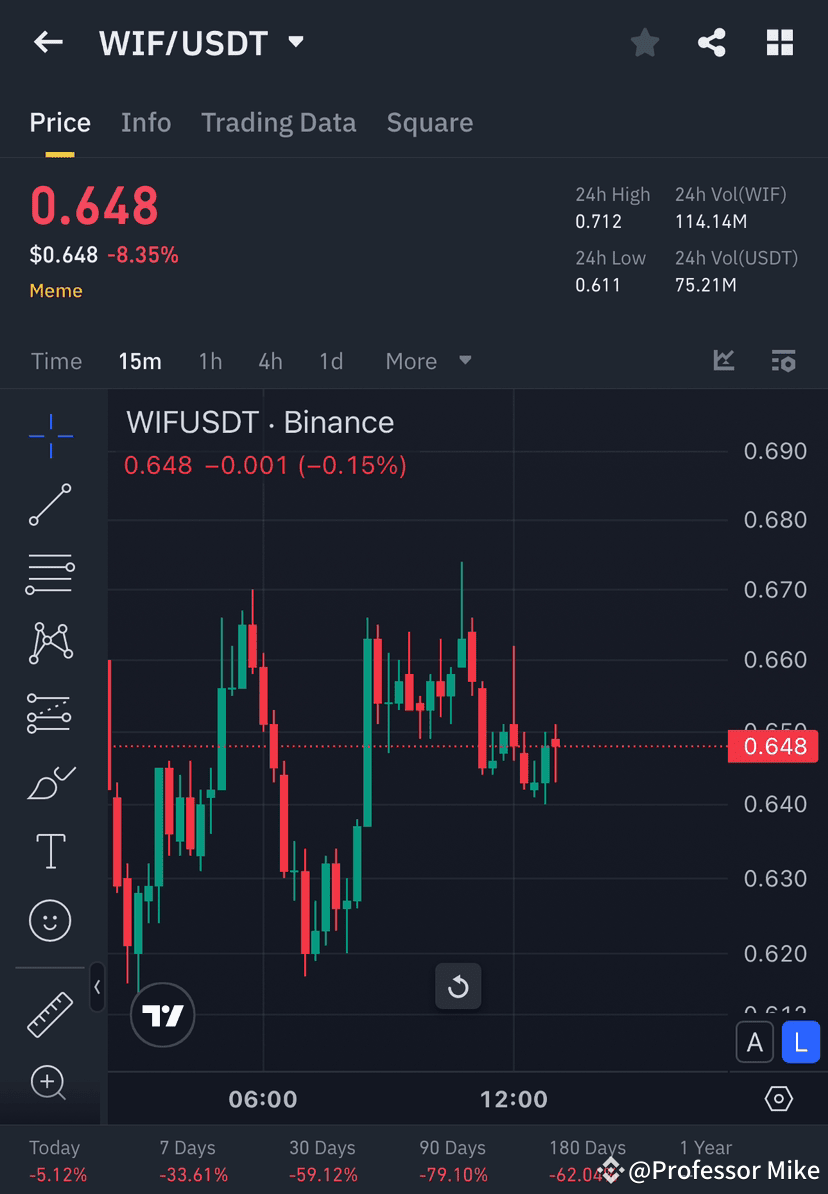Image resolution: width=828 pixels, height=1194 pixels.
Task: Open the WIF/USDT pair selector dropdown
Action: click(295, 42)
